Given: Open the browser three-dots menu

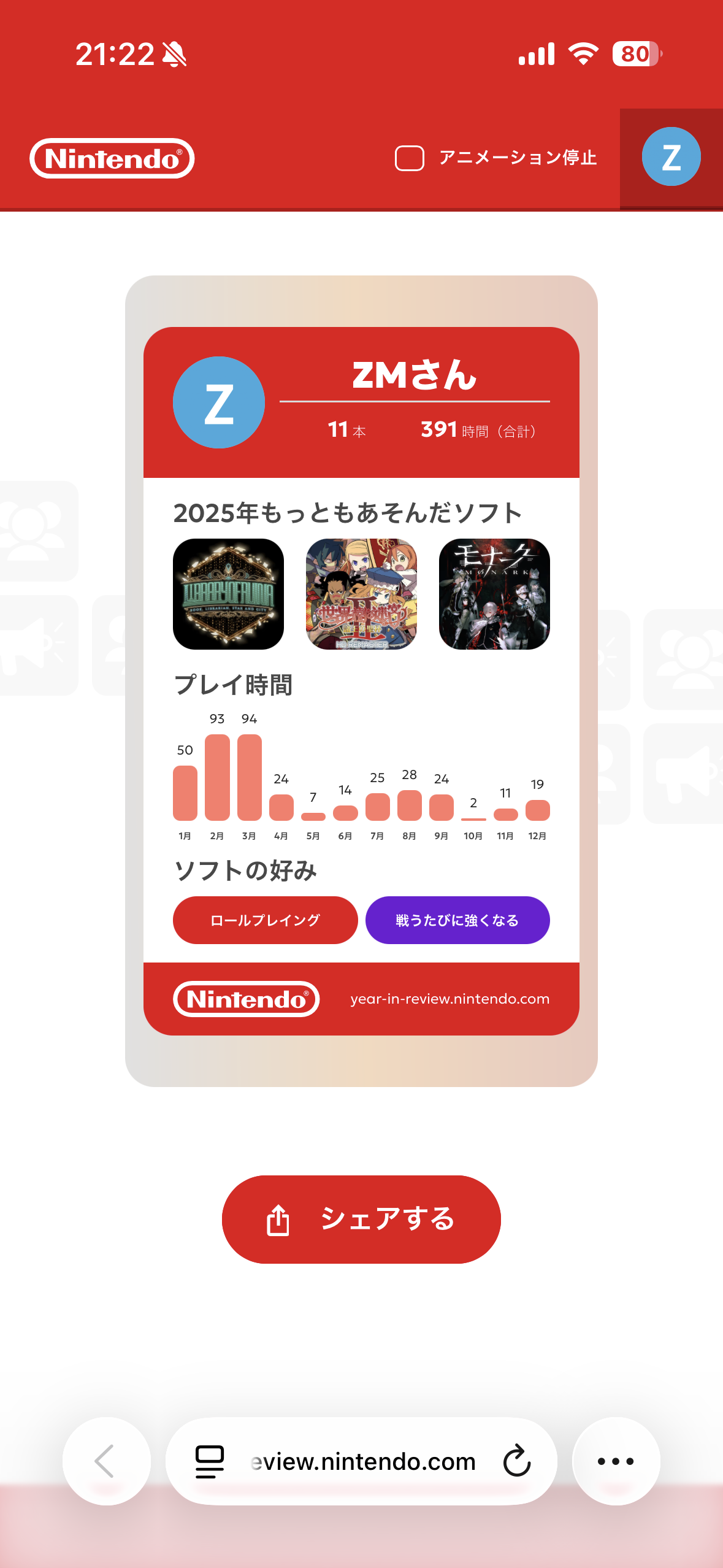Looking at the screenshot, I should (x=616, y=1461).
